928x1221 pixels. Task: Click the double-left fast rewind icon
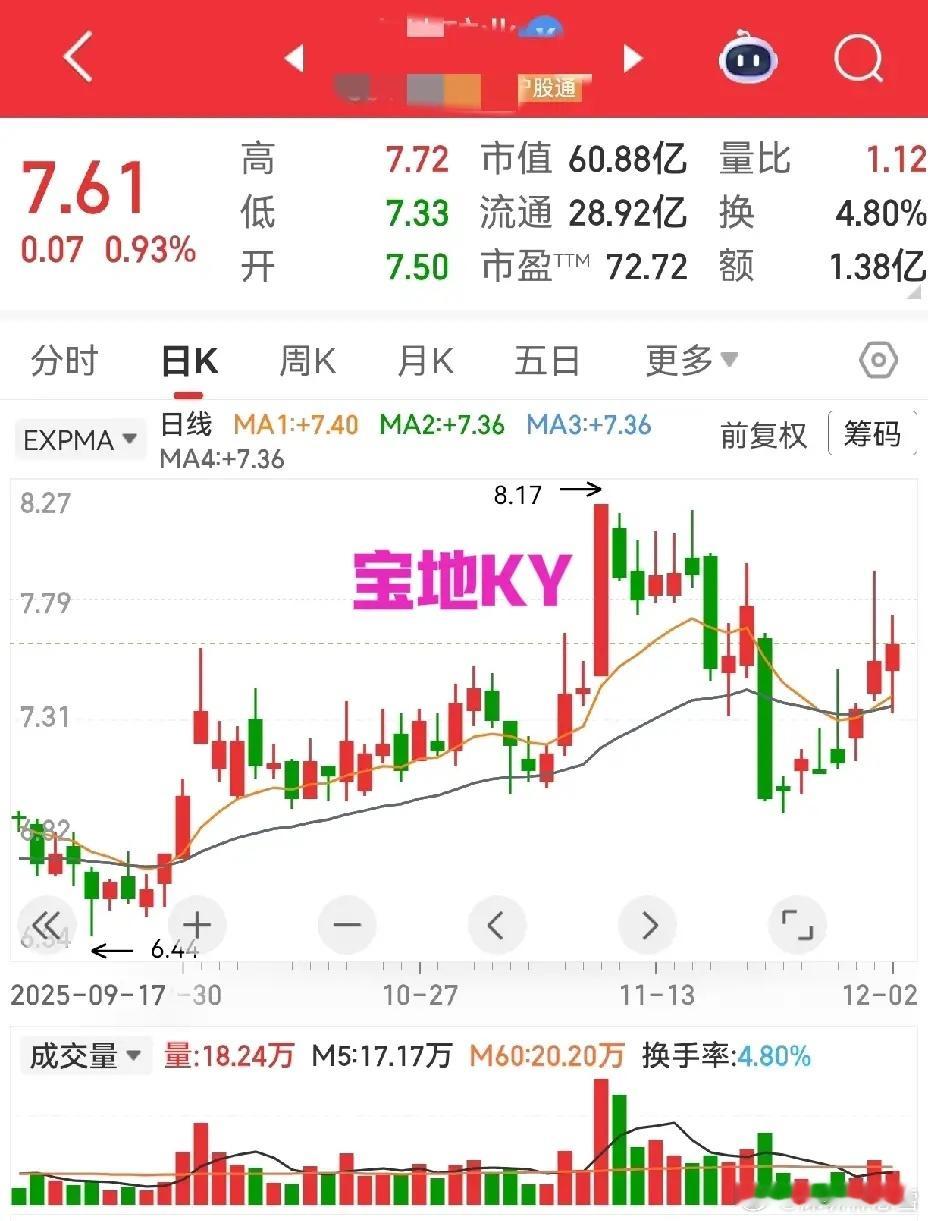pos(47,925)
